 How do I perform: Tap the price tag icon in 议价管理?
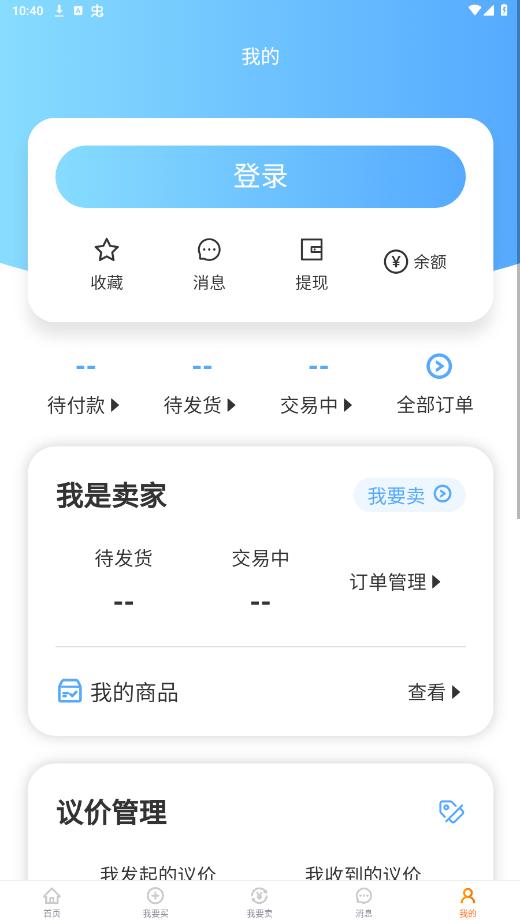click(x=452, y=811)
